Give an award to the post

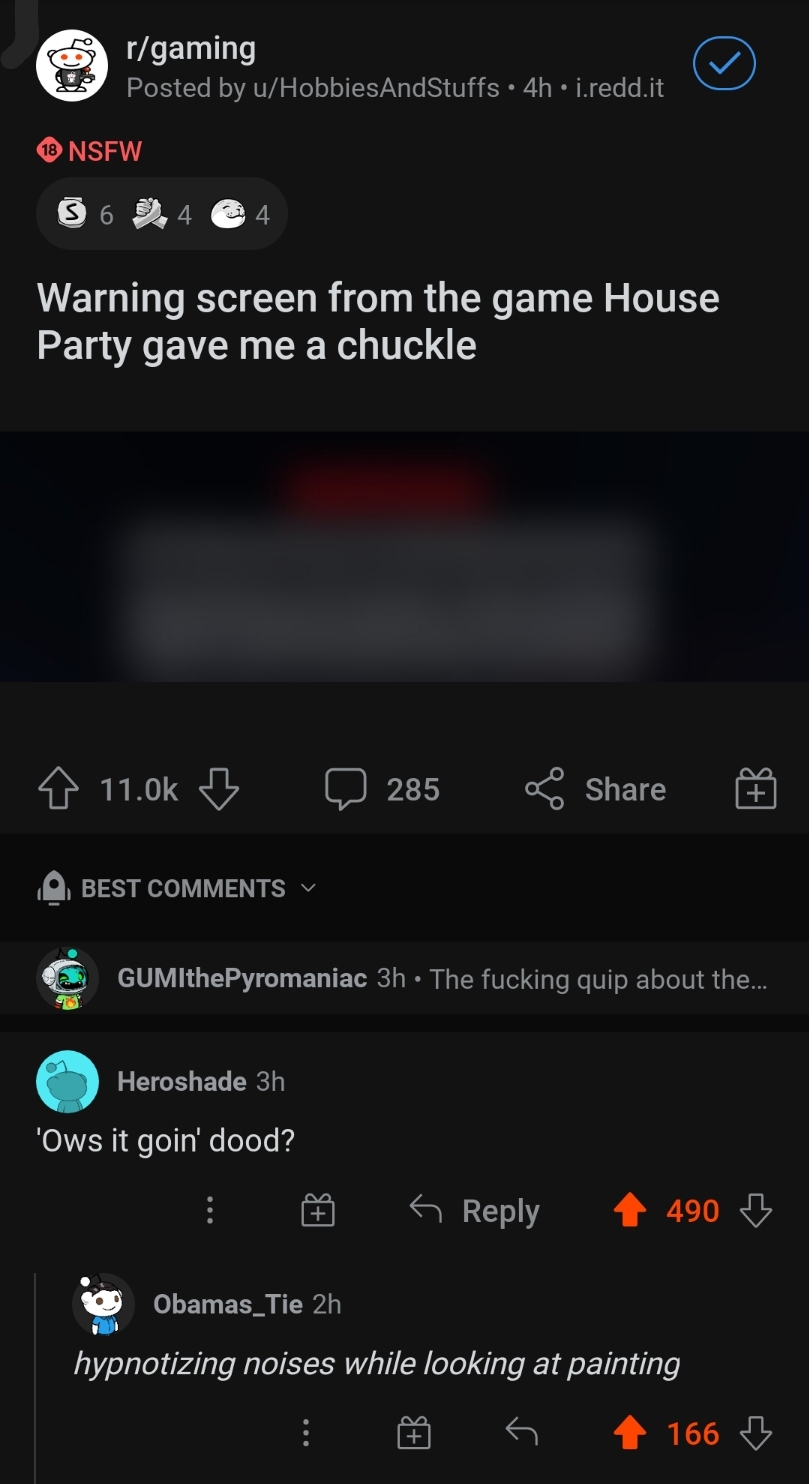(x=756, y=790)
